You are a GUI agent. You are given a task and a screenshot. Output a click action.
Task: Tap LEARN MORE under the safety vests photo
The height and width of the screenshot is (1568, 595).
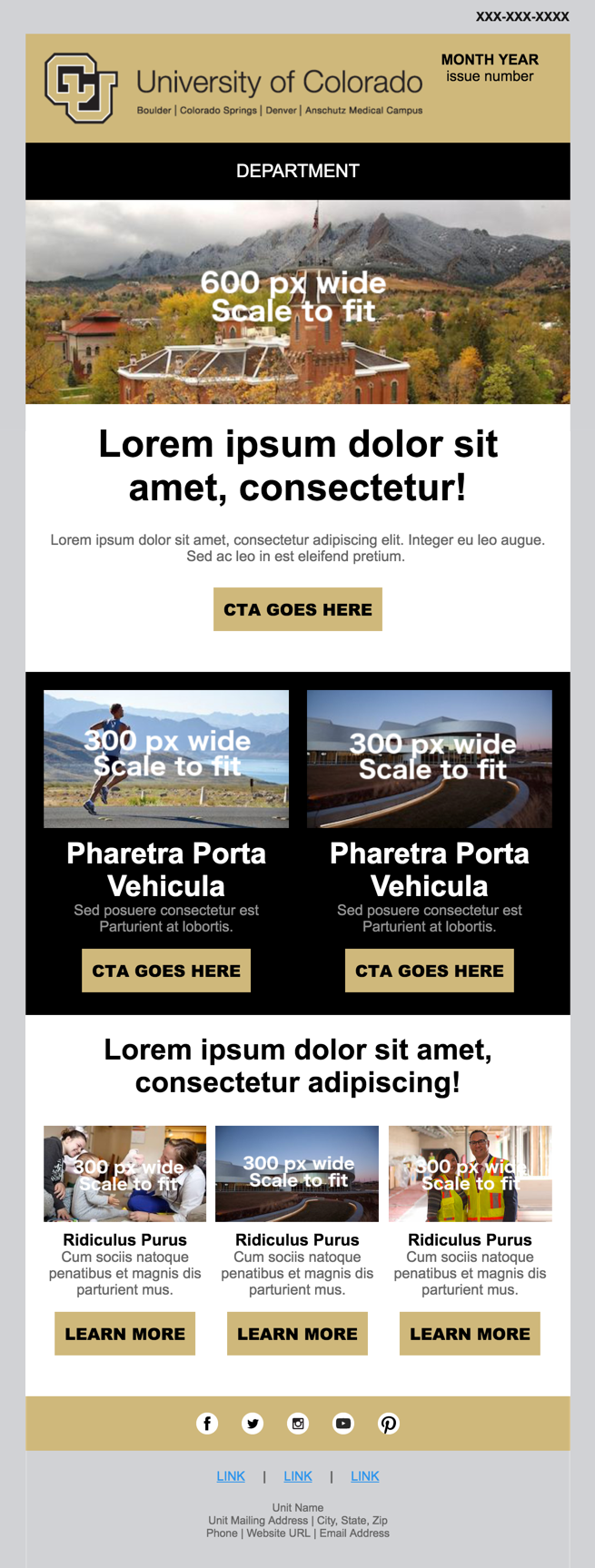[470, 1334]
